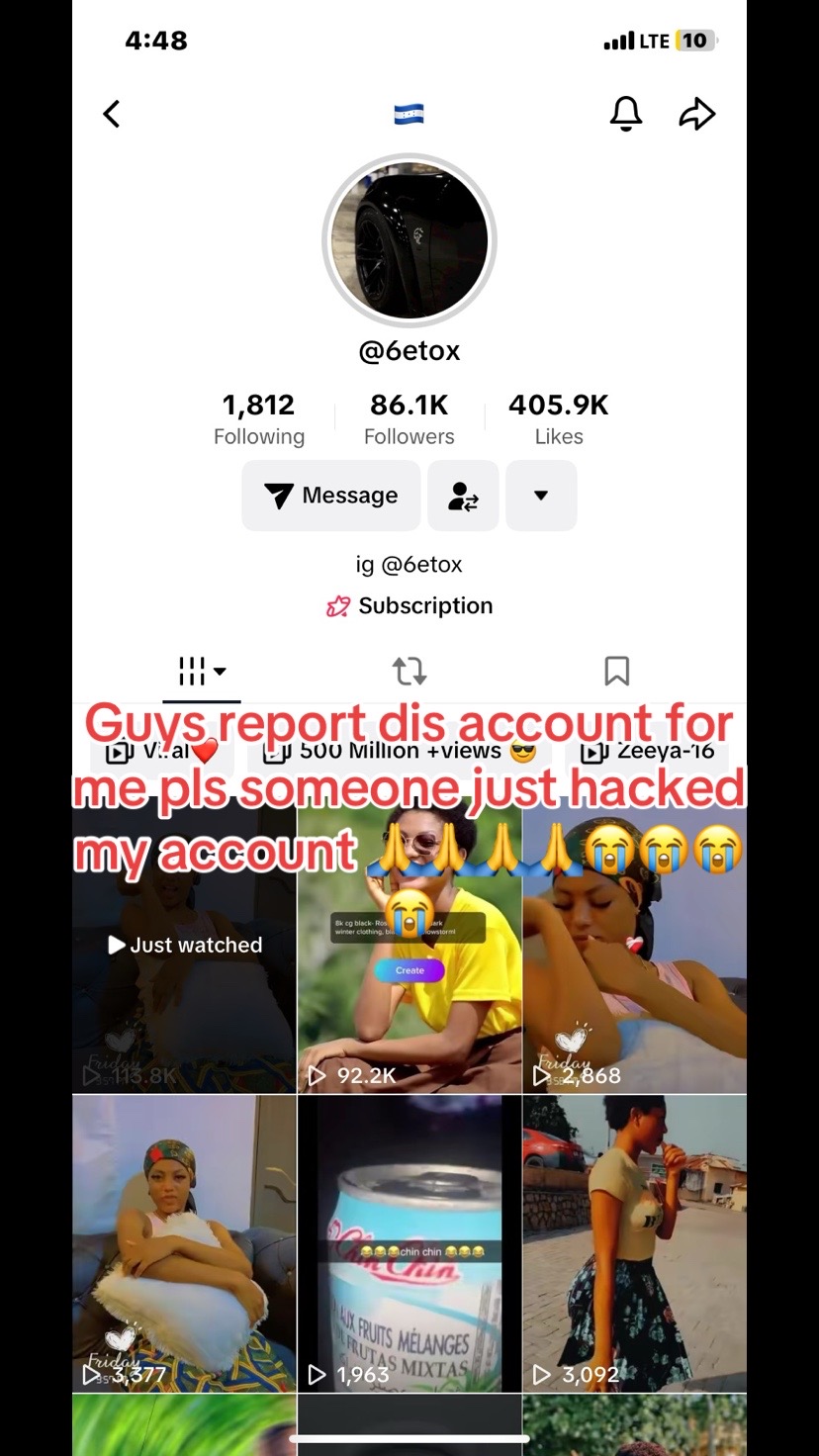Tap the Message button

(331, 496)
